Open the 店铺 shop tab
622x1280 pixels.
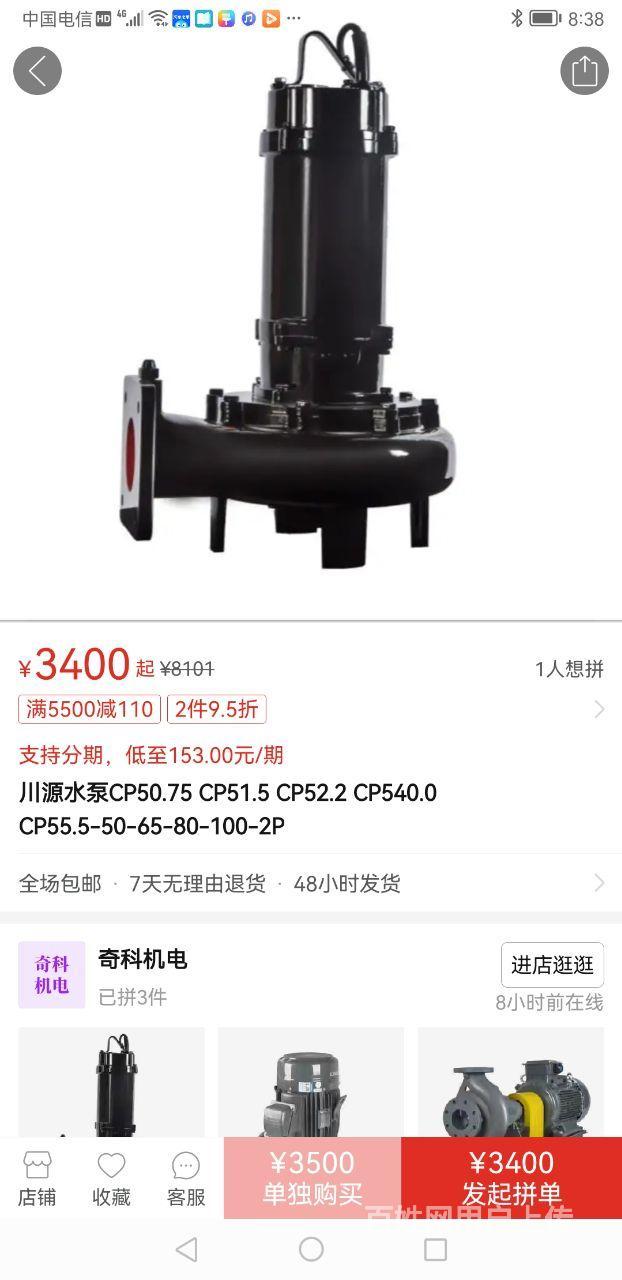tap(37, 1178)
